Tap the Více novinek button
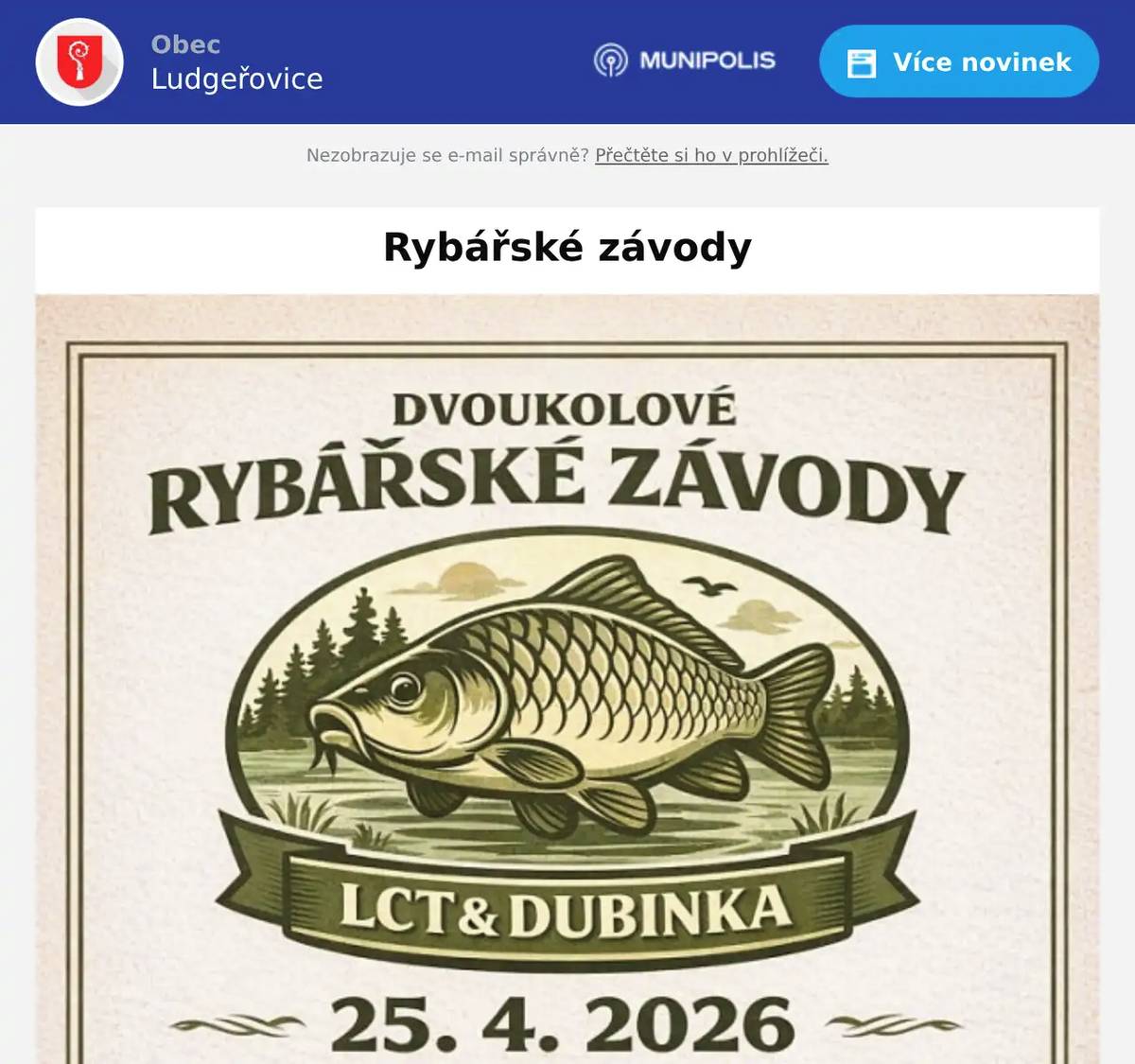The width and height of the screenshot is (1135, 1064). click(x=958, y=62)
